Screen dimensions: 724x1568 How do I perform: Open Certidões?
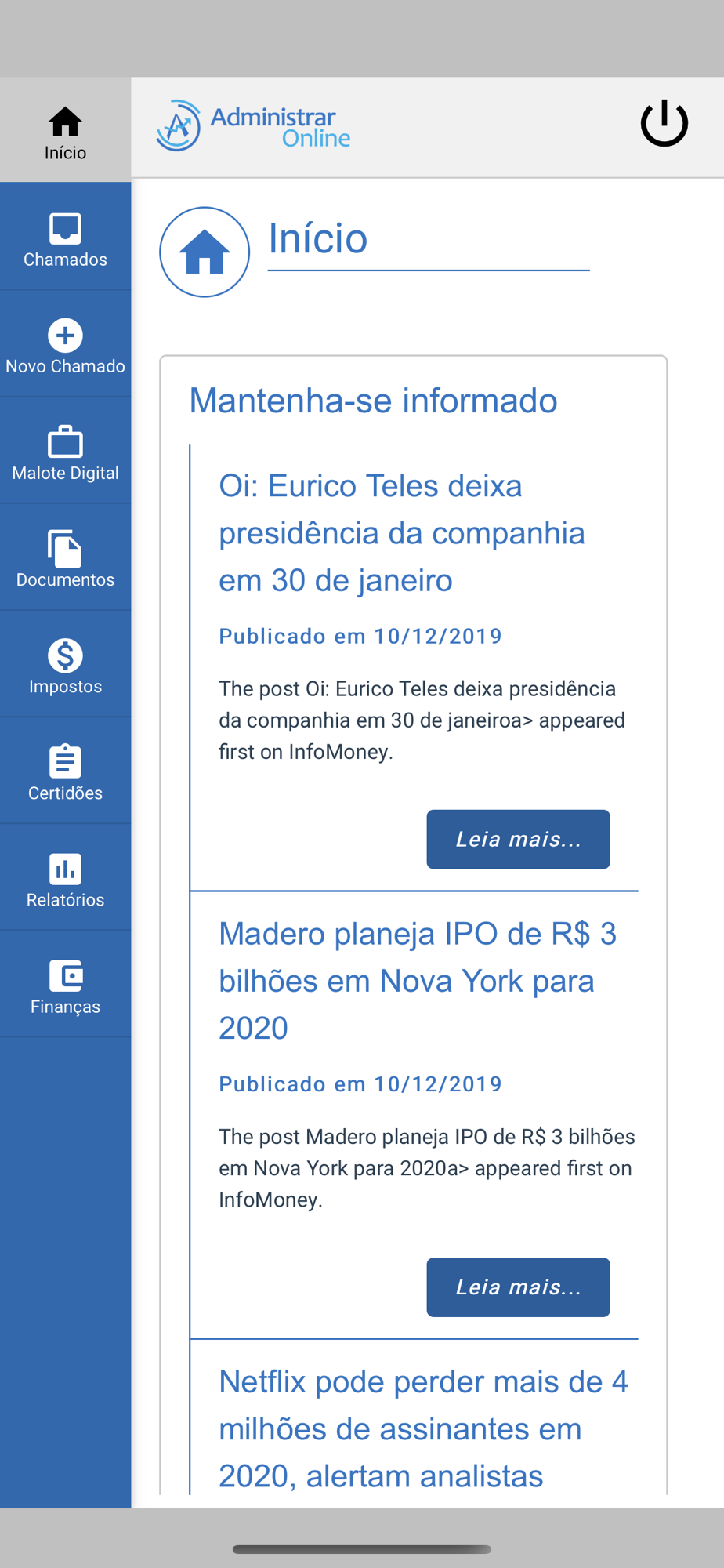65,770
